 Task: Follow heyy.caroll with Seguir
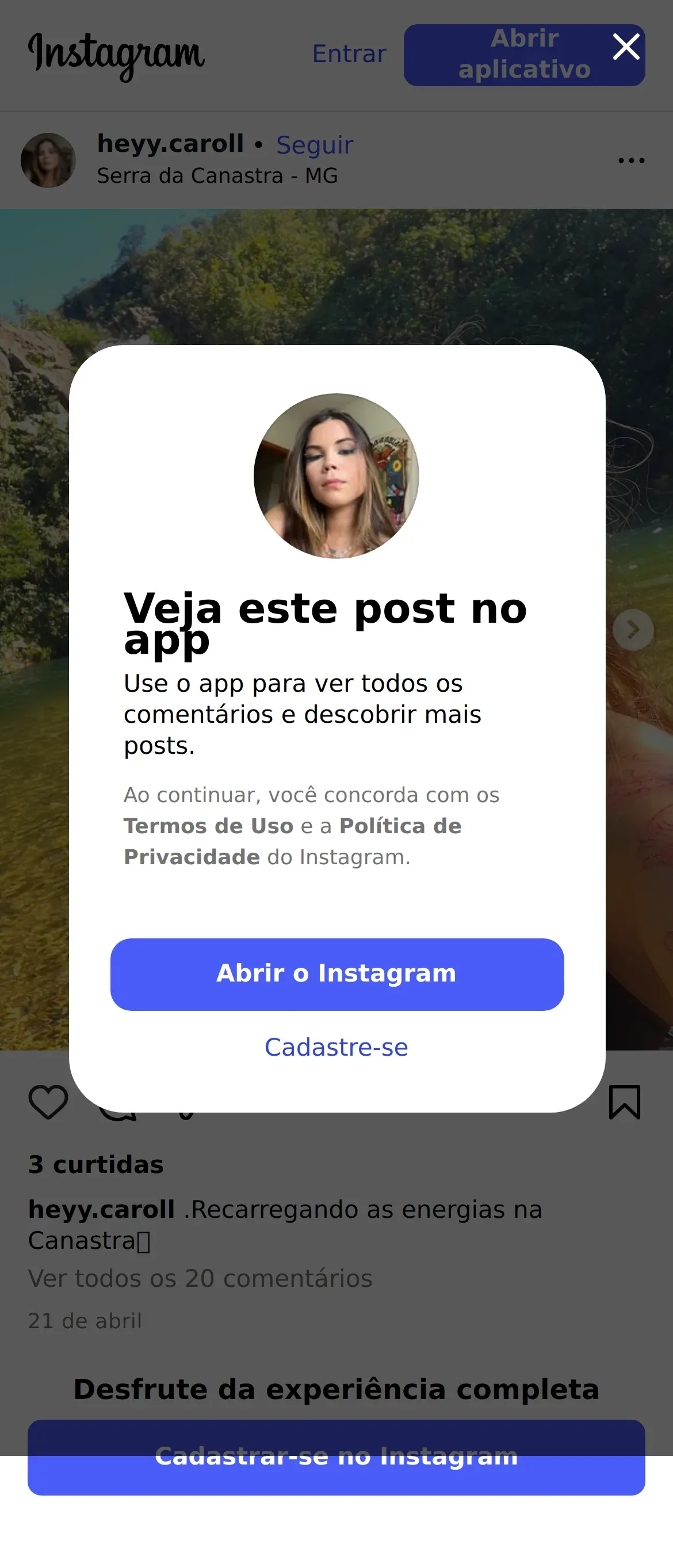(x=314, y=145)
